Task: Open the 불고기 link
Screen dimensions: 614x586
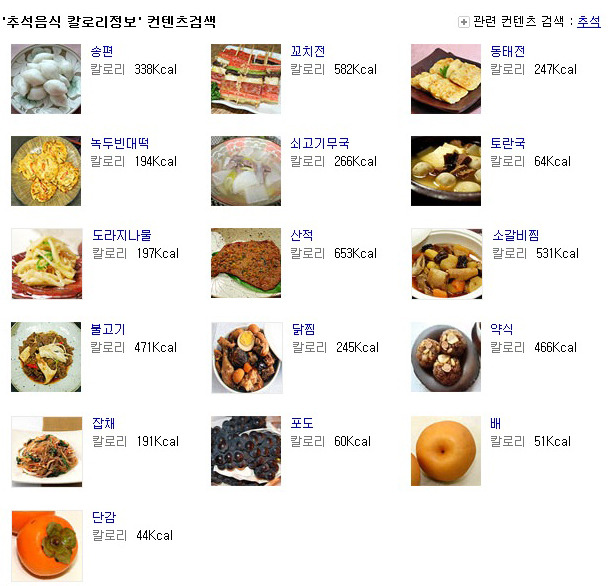Action: 108,329
